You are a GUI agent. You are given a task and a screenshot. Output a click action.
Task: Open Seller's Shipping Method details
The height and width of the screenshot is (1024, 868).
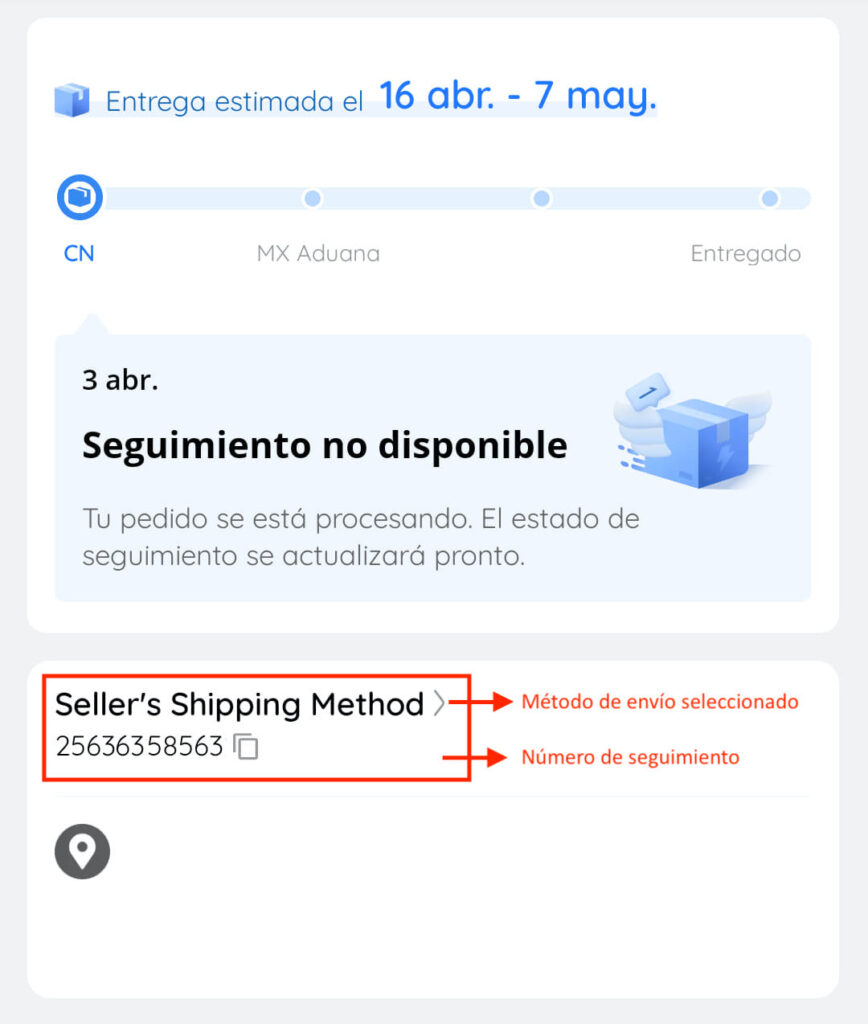pyautogui.click(x=439, y=705)
